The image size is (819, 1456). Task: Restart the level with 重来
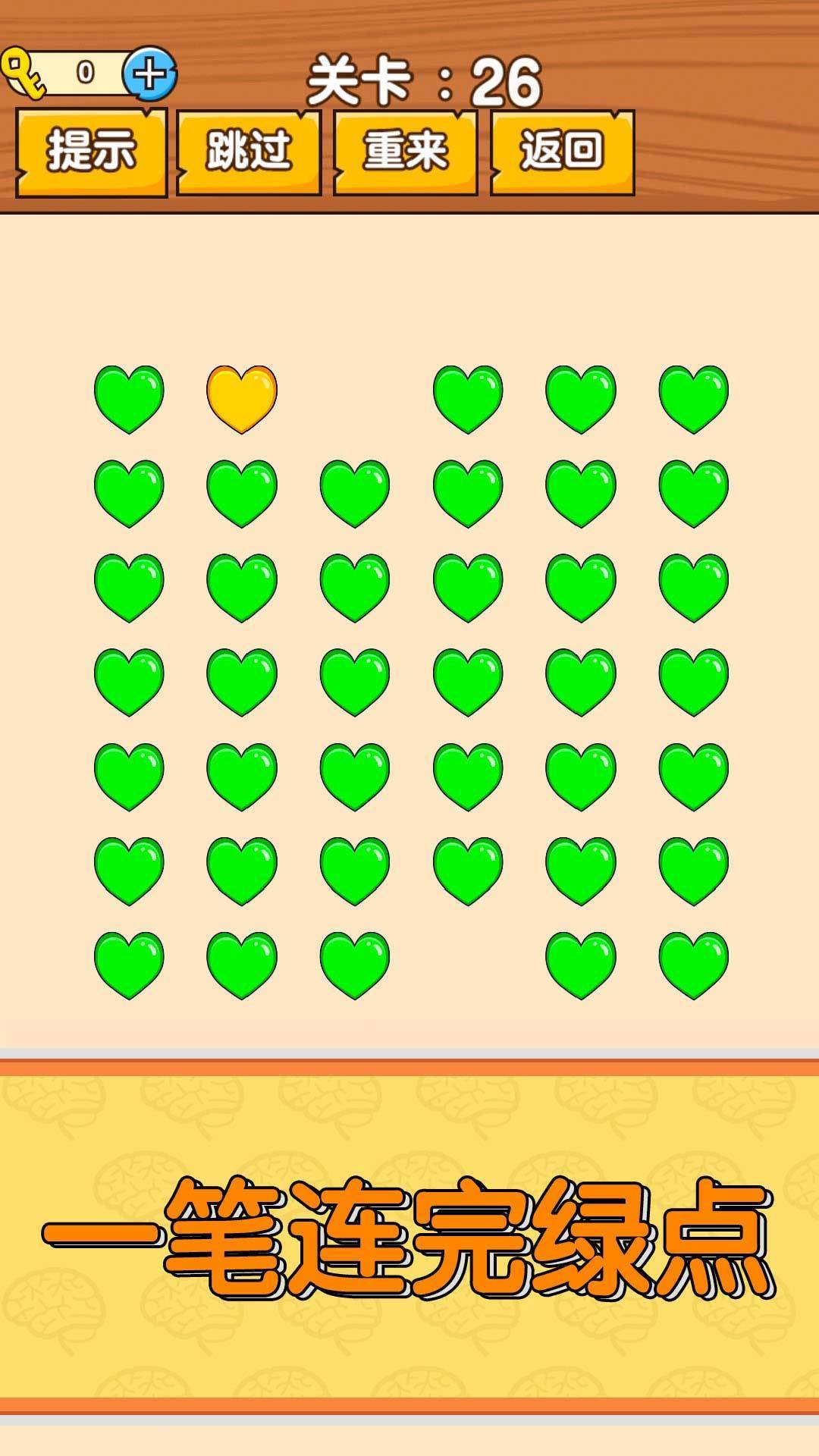(405, 152)
